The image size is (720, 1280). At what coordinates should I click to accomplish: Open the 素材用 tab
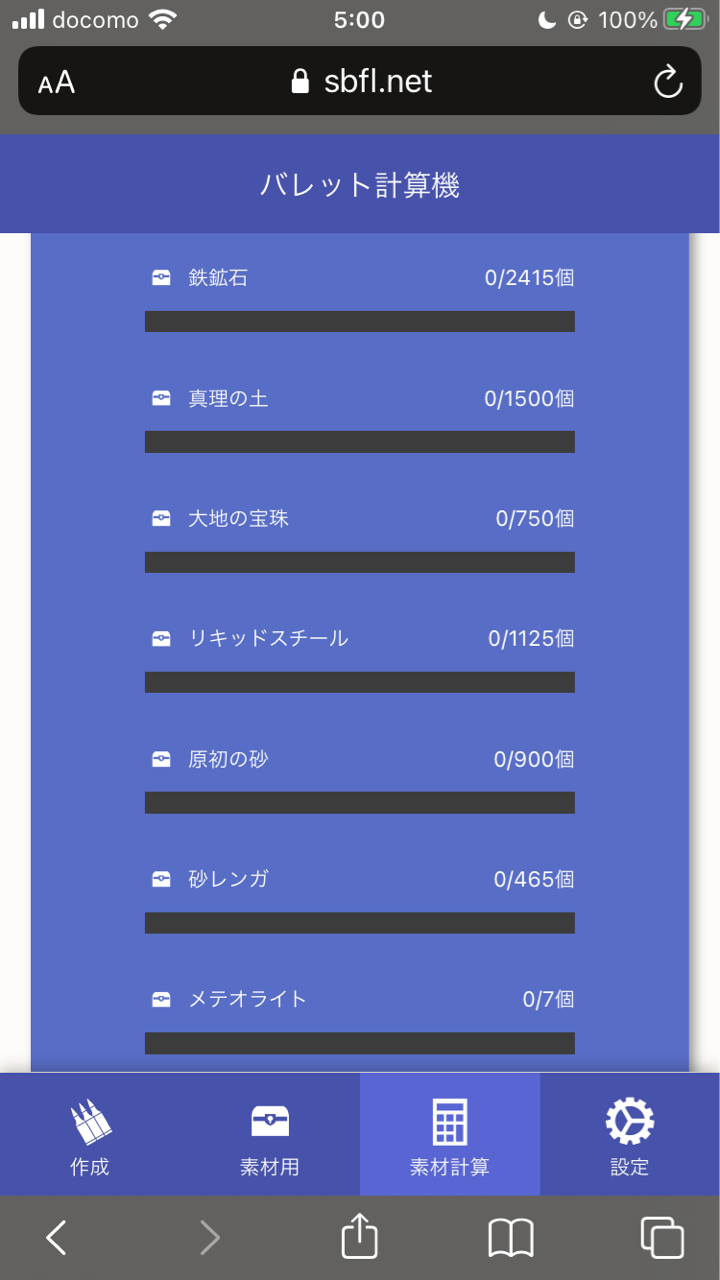point(270,1135)
